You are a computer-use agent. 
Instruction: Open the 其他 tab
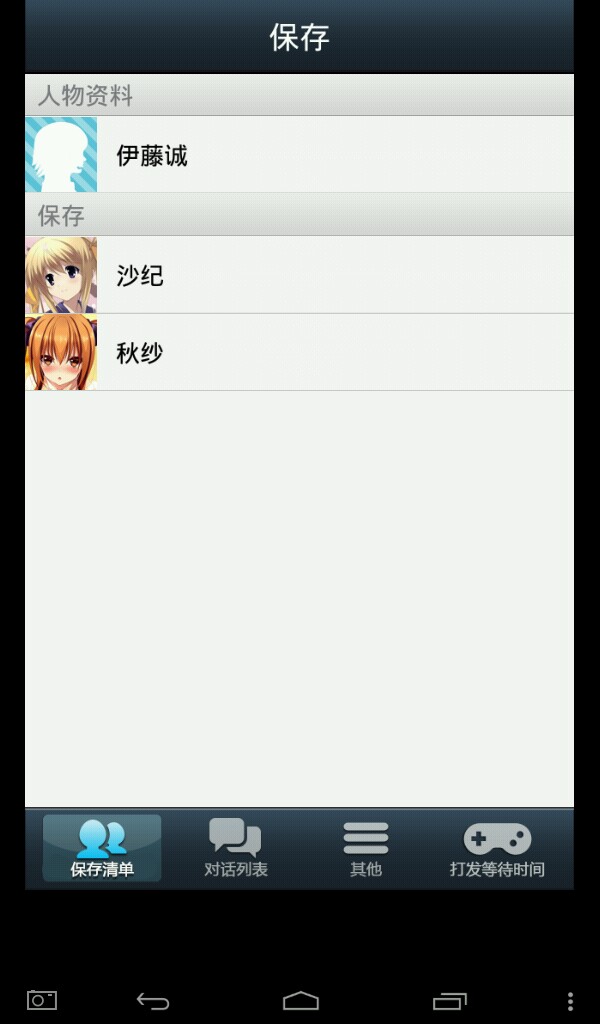click(x=366, y=848)
